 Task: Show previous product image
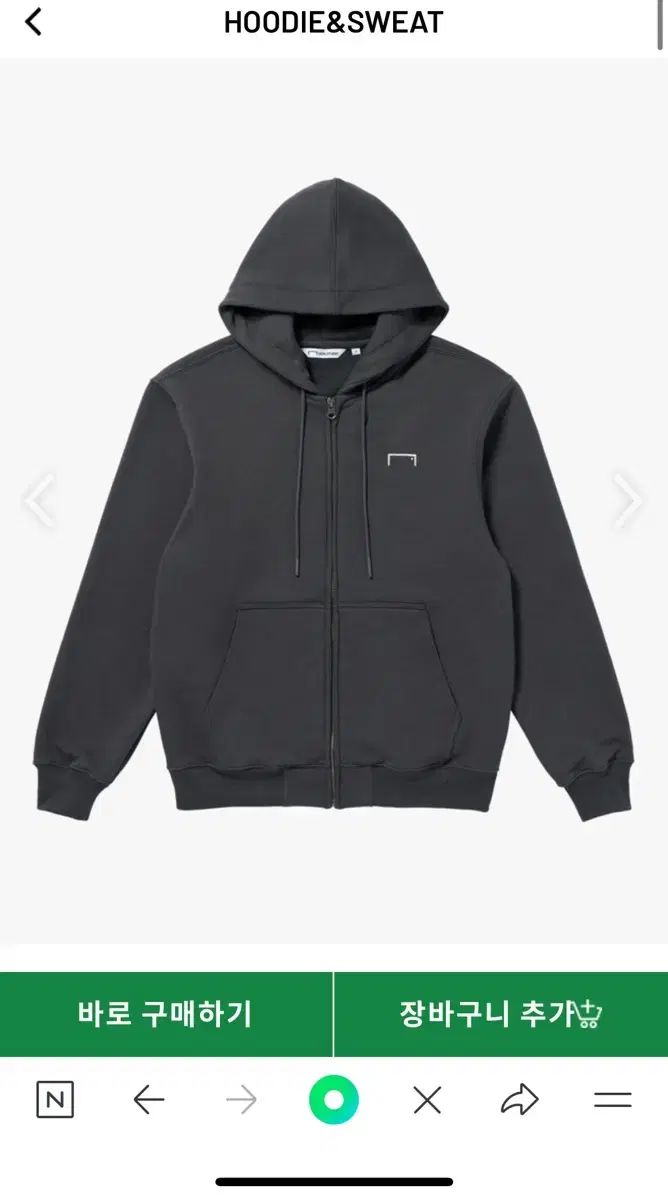[39, 500]
